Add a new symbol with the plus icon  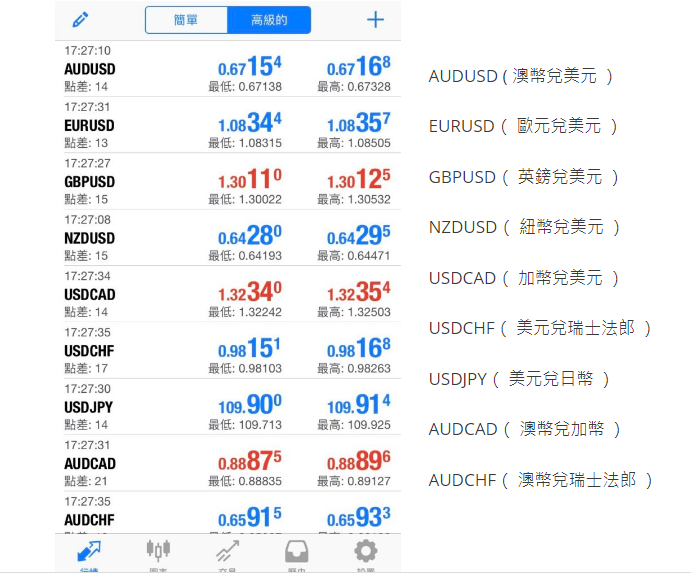[375, 19]
